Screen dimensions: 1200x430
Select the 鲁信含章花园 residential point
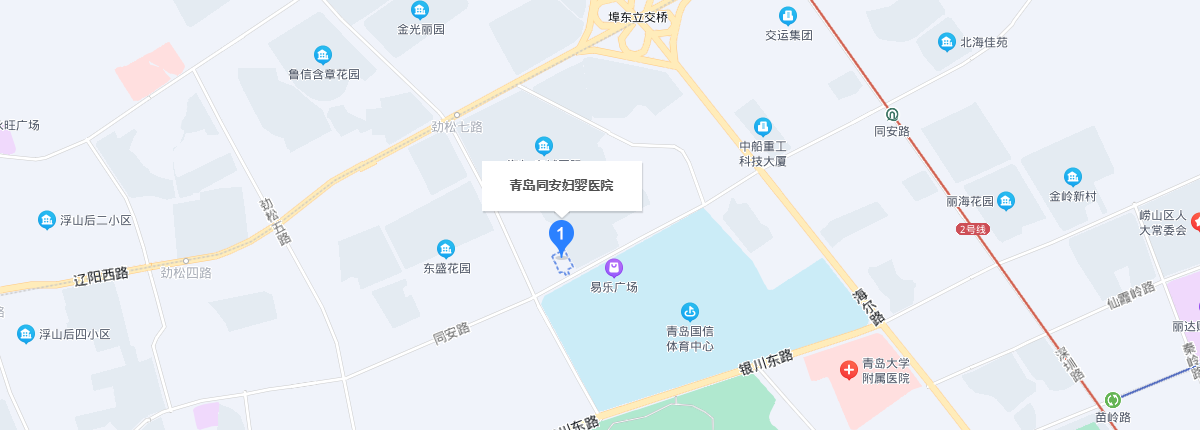coord(323,55)
